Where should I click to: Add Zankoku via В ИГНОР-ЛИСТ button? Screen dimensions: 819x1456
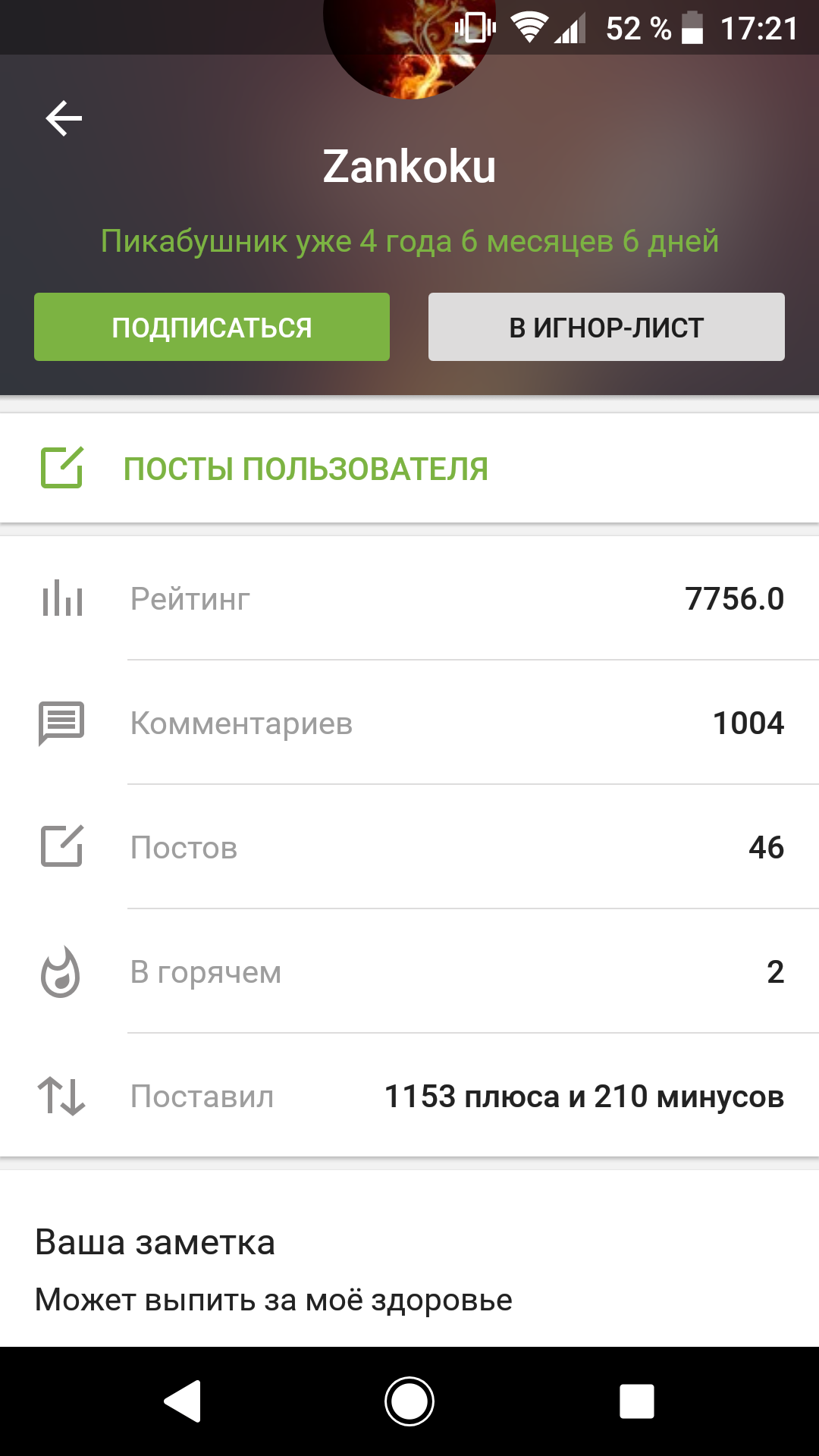pos(606,327)
